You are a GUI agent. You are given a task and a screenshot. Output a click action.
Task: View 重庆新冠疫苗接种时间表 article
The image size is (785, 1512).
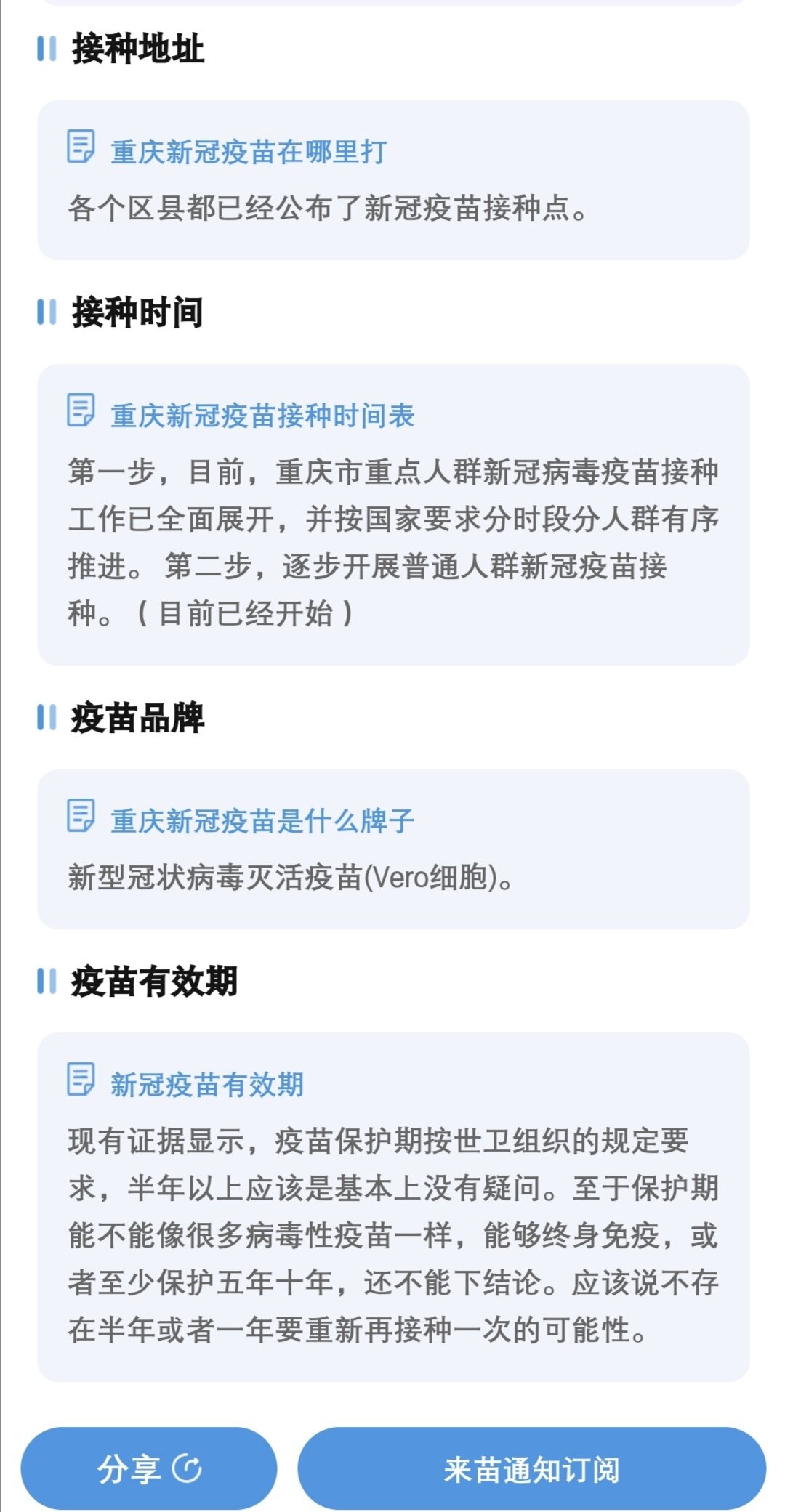[x=262, y=415]
